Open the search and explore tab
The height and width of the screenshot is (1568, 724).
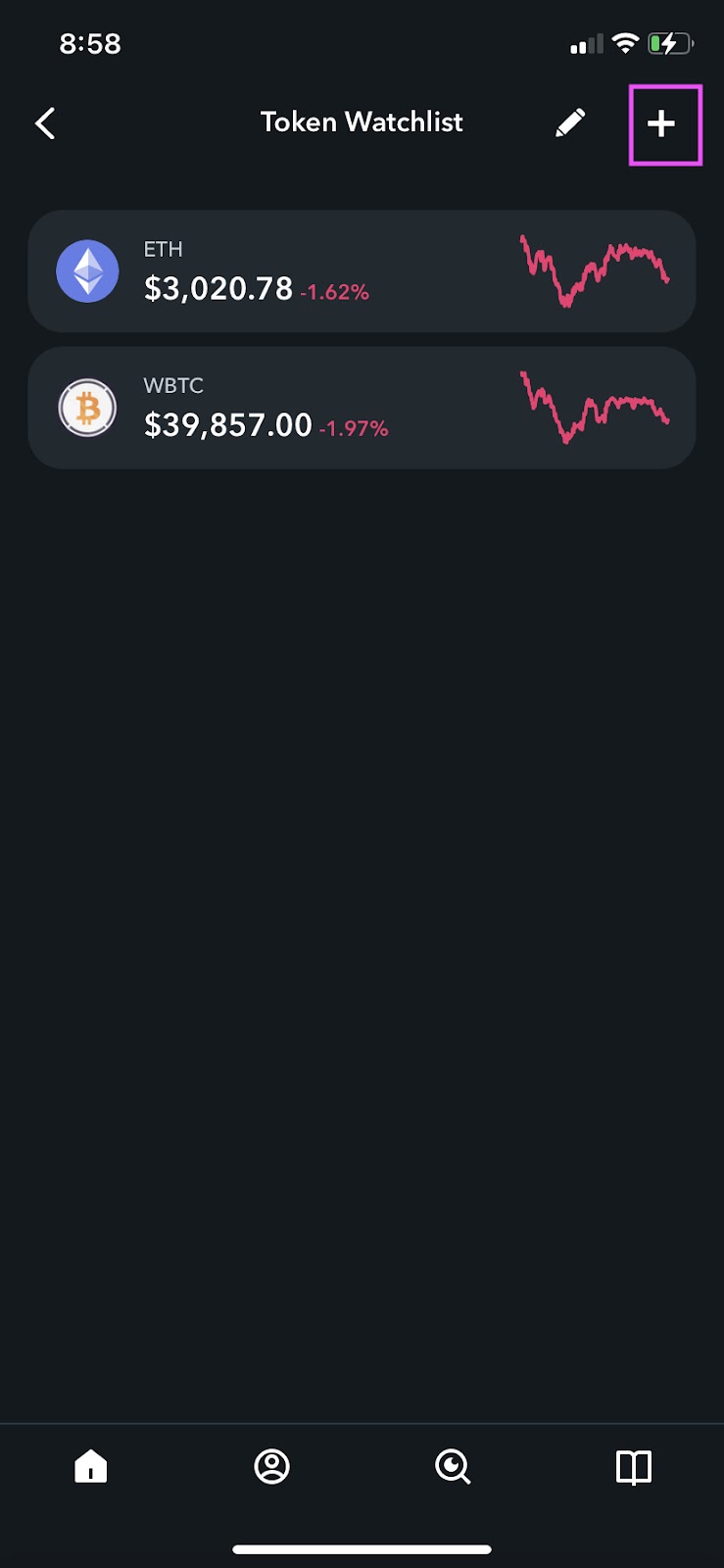pyautogui.click(x=453, y=1467)
